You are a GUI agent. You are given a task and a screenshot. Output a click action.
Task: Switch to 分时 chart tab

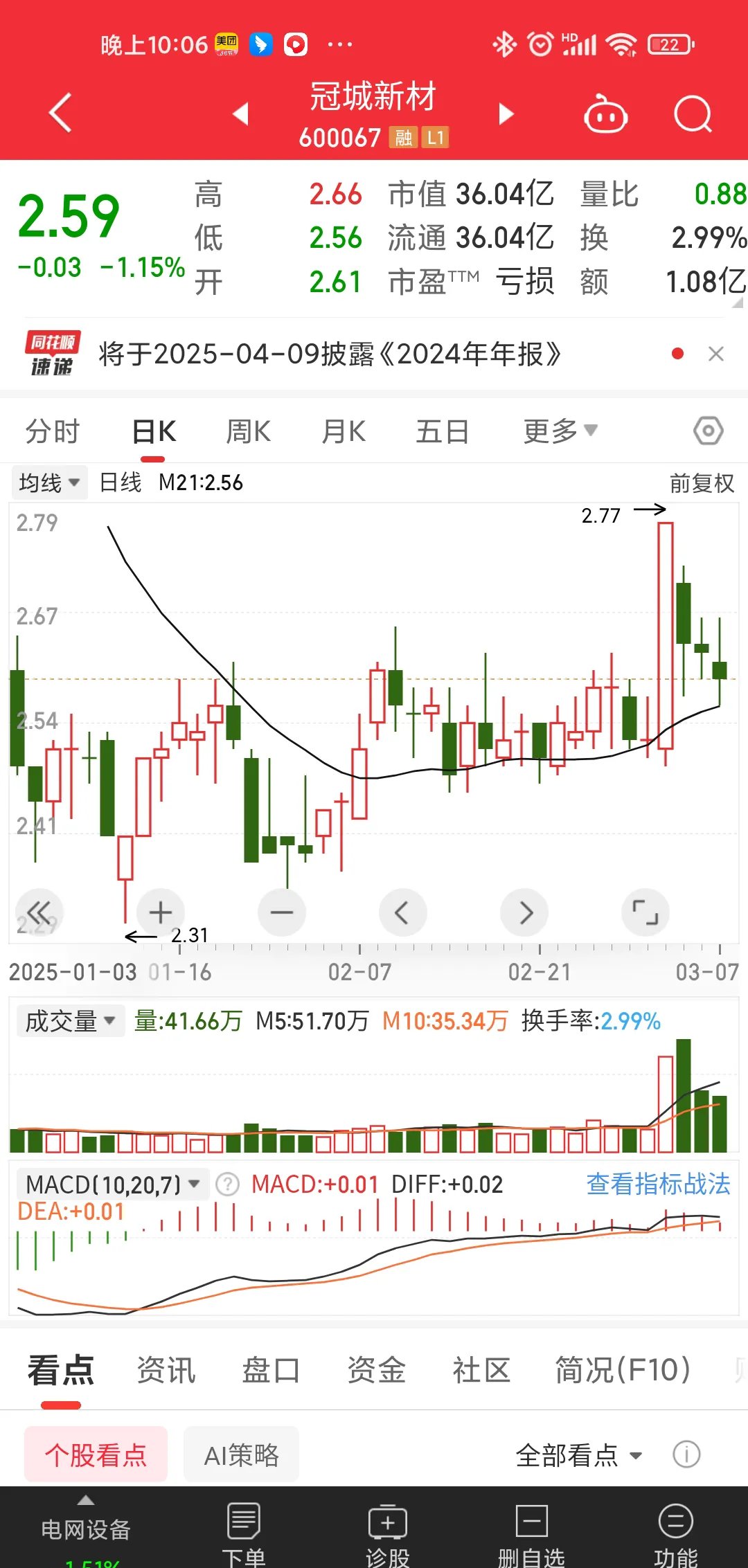(x=53, y=431)
